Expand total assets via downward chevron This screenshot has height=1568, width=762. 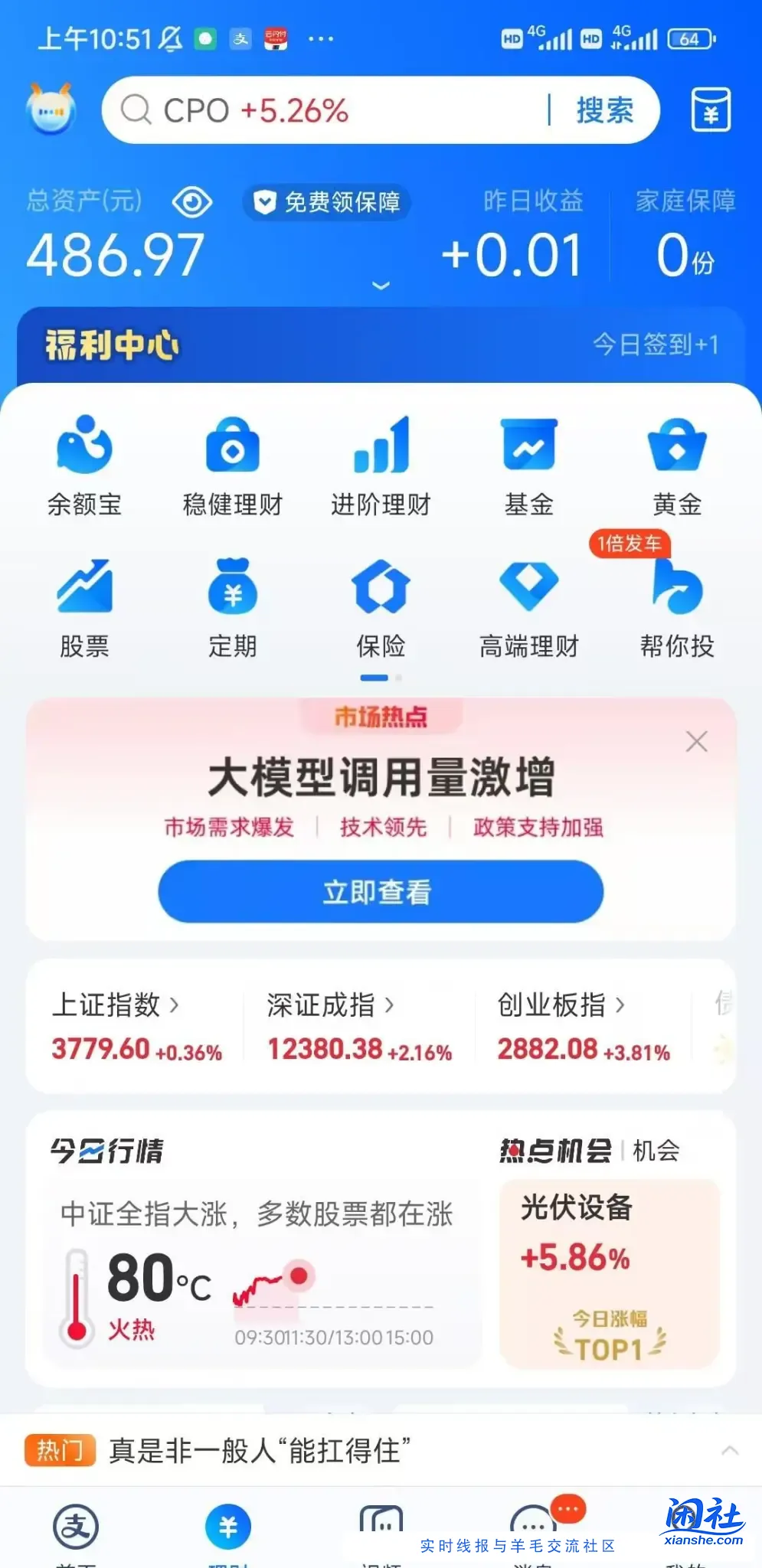click(381, 285)
